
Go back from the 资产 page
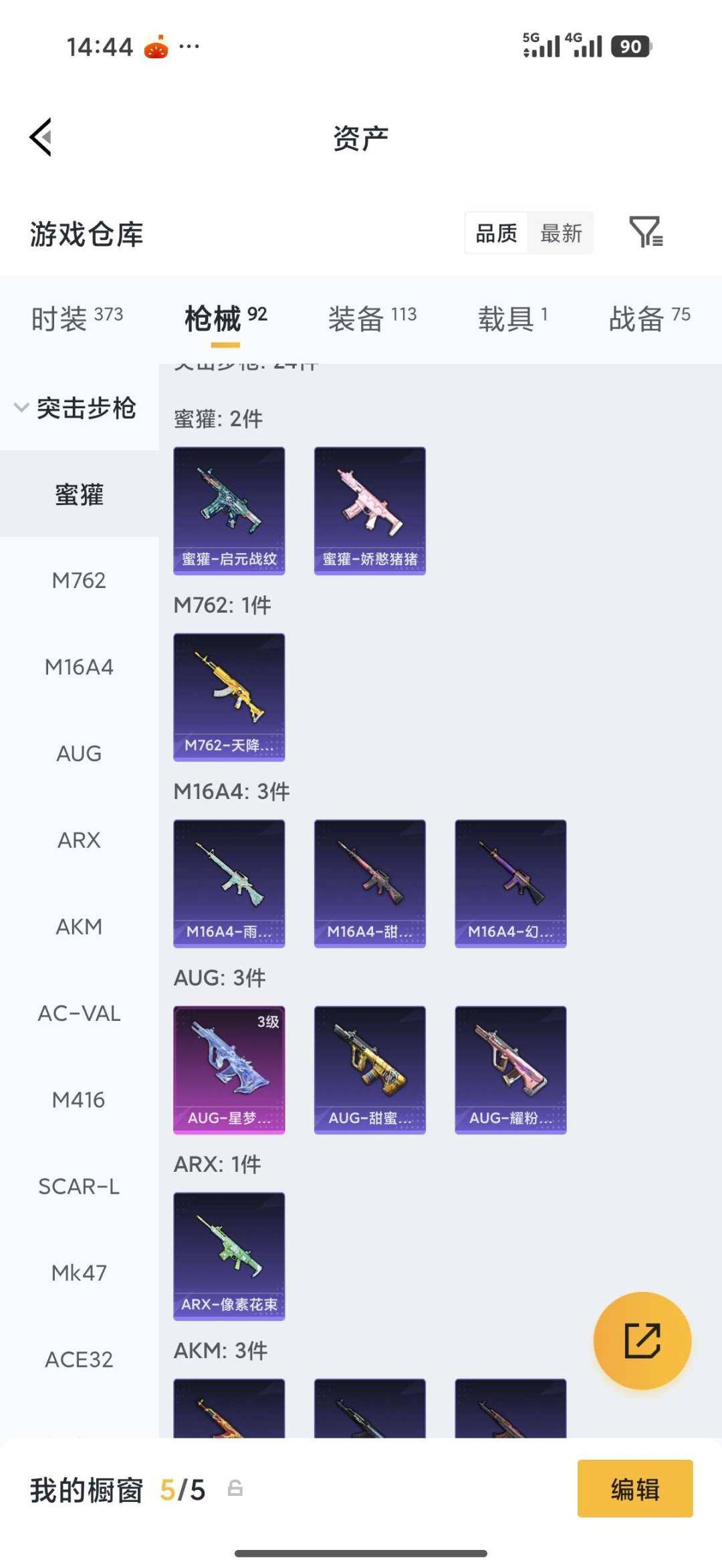click(41, 138)
